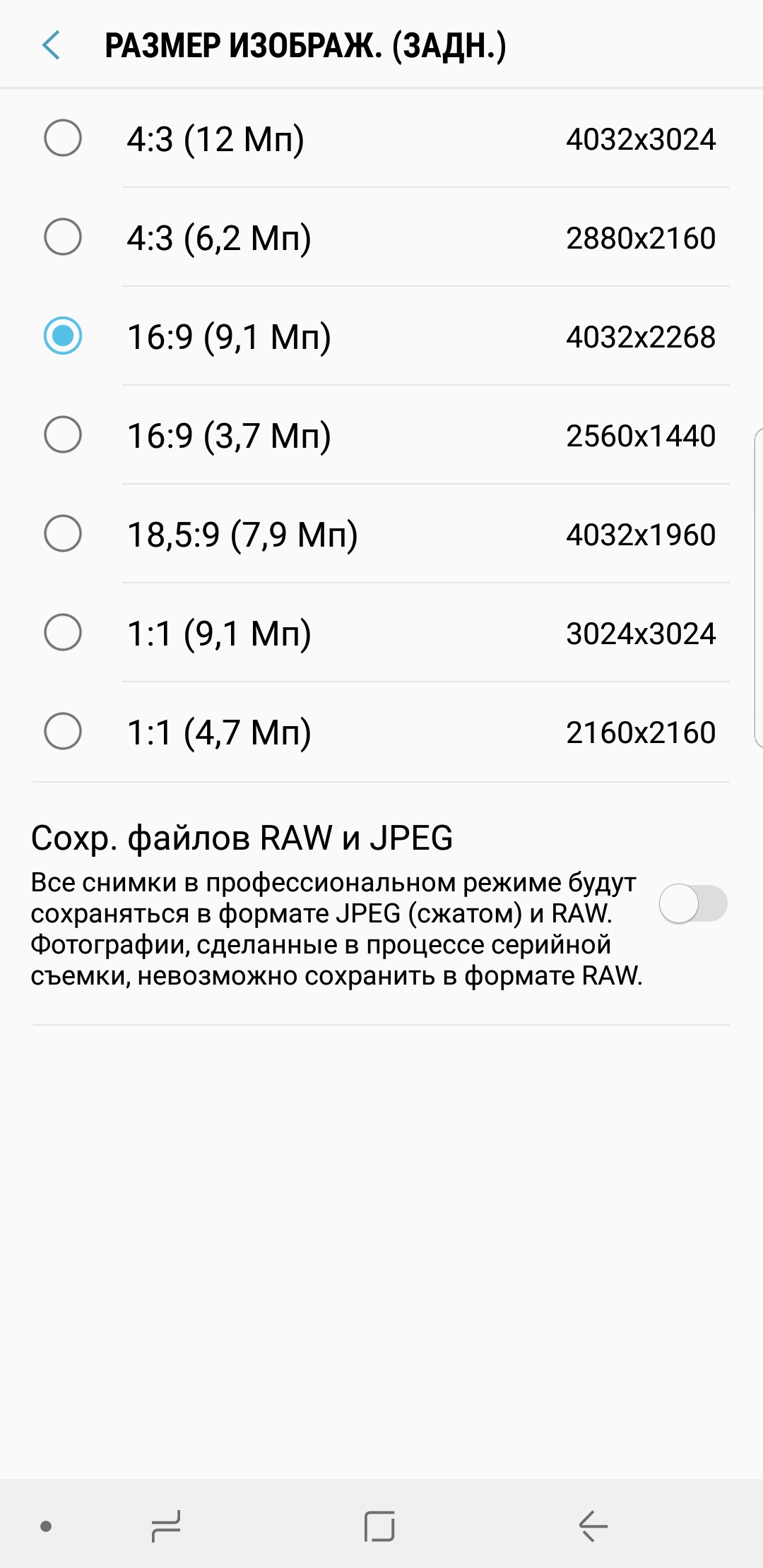Tap the selected 16:9 (9,1 Мп) option

(381, 336)
